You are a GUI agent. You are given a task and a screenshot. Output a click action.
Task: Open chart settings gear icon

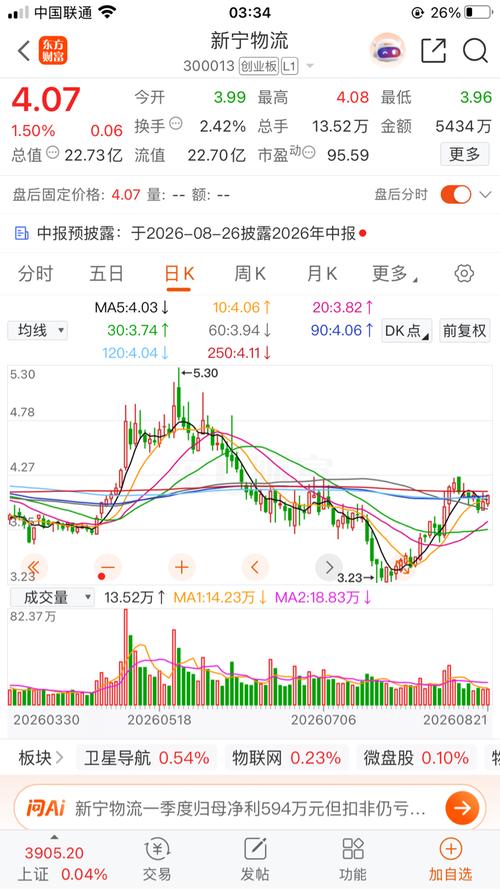tap(464, 273)
